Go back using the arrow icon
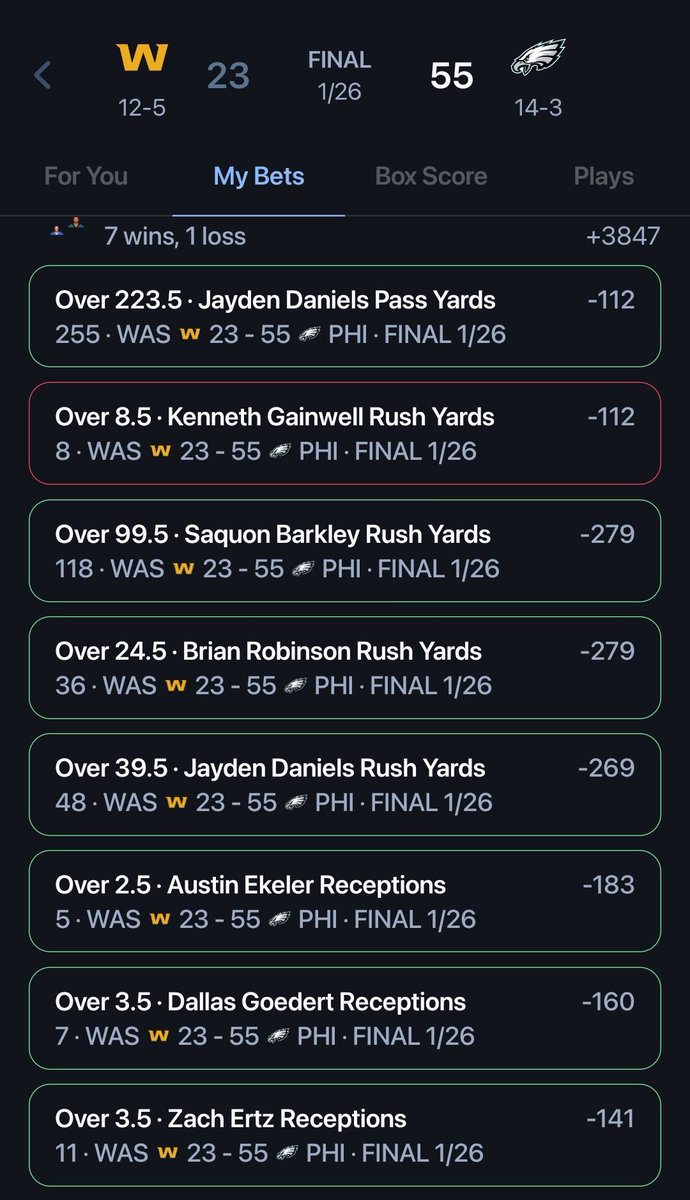 click(43, 75)
